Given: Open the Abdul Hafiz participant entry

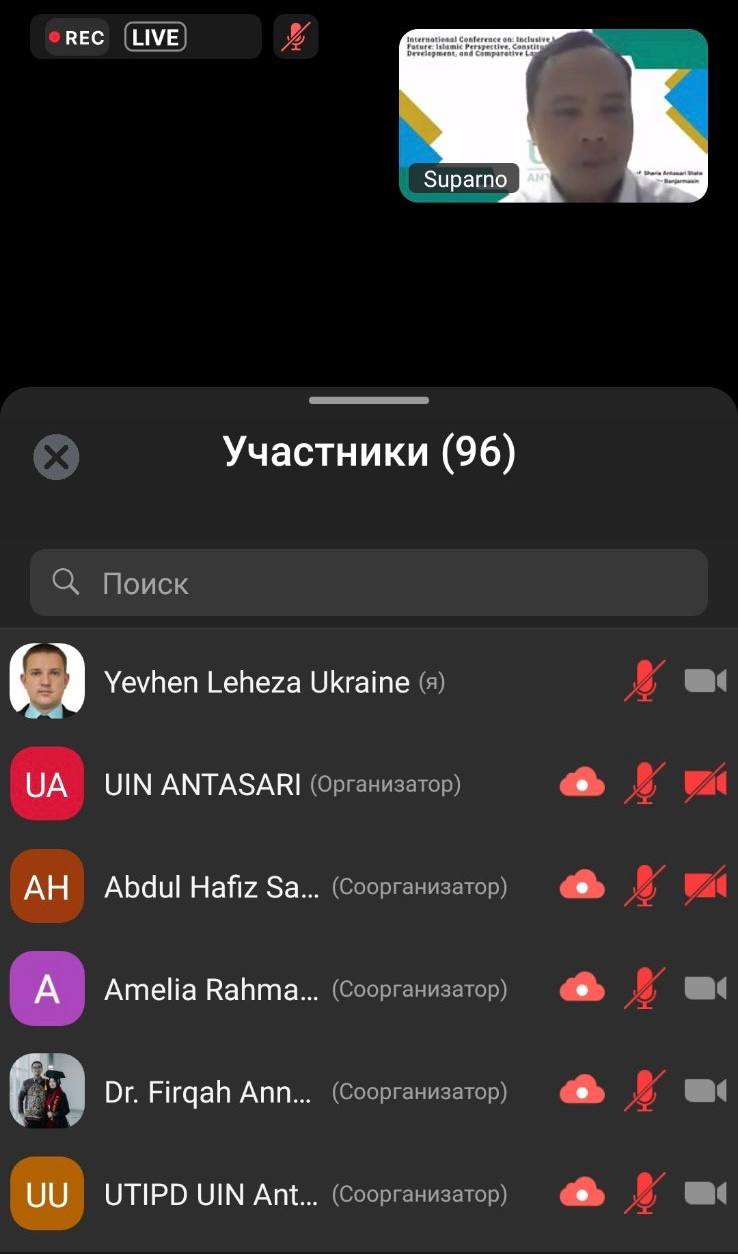Looking at the screenshot, I should [369, 886].
